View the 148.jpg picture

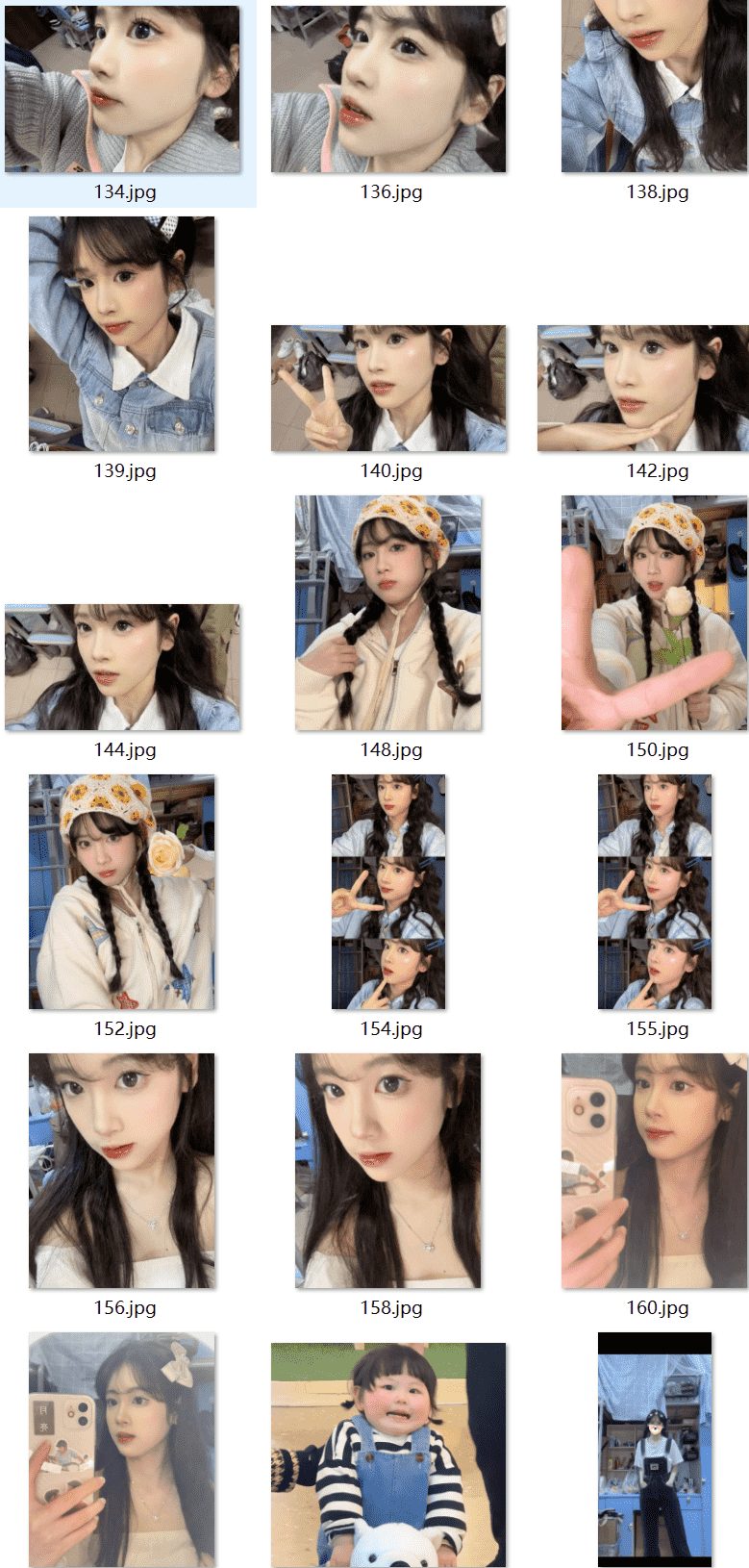[388, 613]
